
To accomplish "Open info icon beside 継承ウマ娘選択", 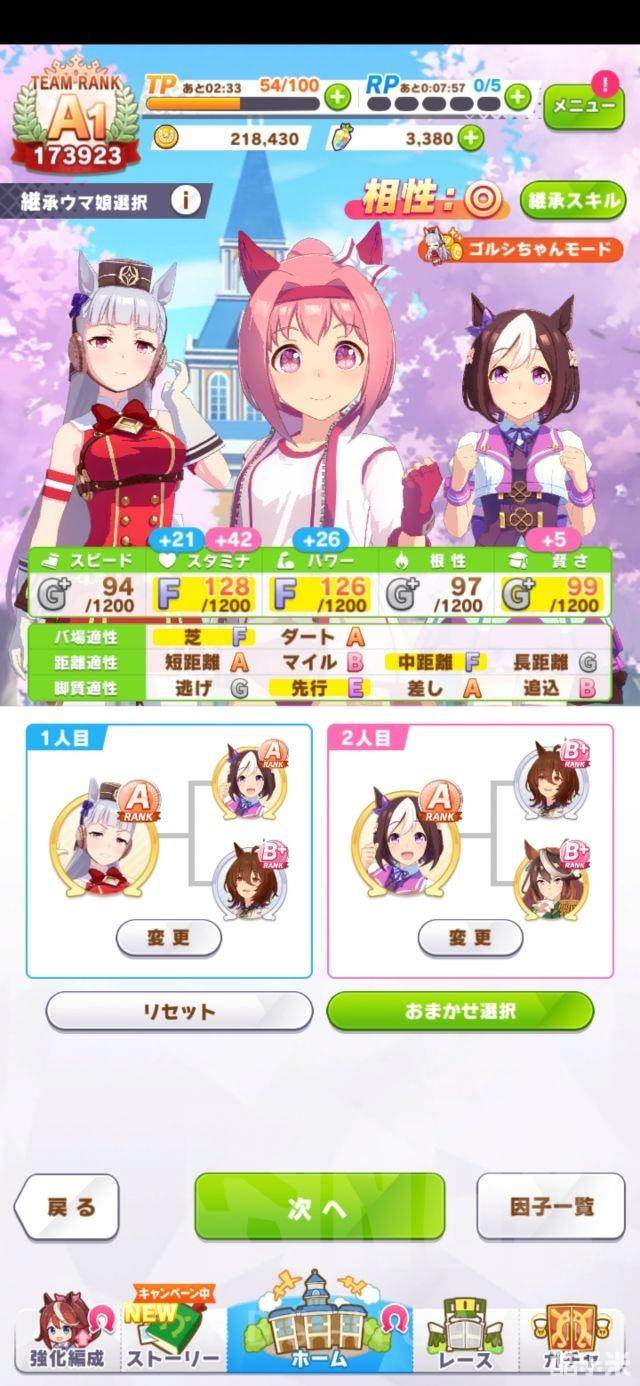I will [x=184, y=201].
